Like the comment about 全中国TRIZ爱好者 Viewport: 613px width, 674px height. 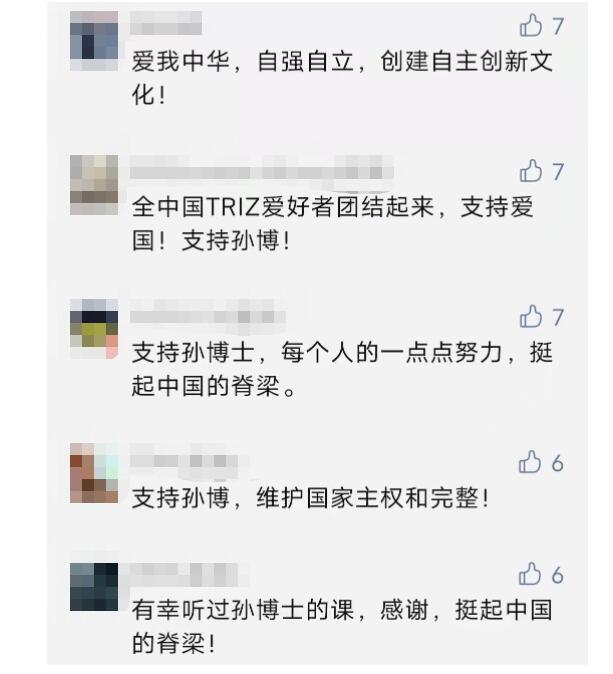(532, 171)
